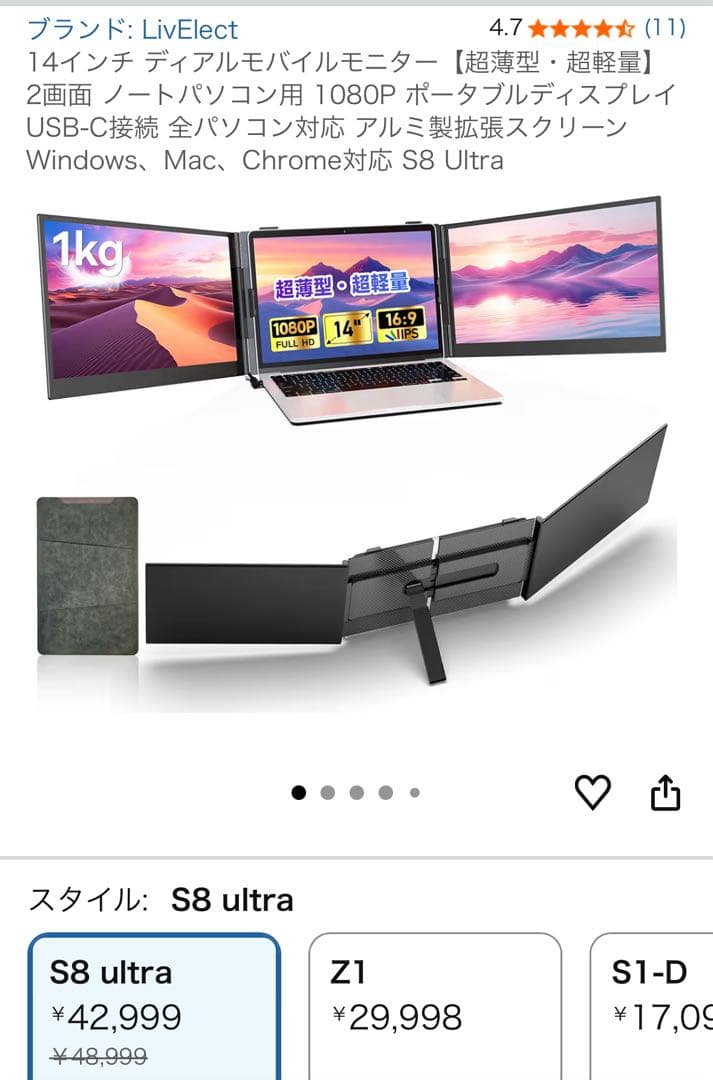Open the LivElect brand link
The image size is (713, 1080).
point(133,28)
